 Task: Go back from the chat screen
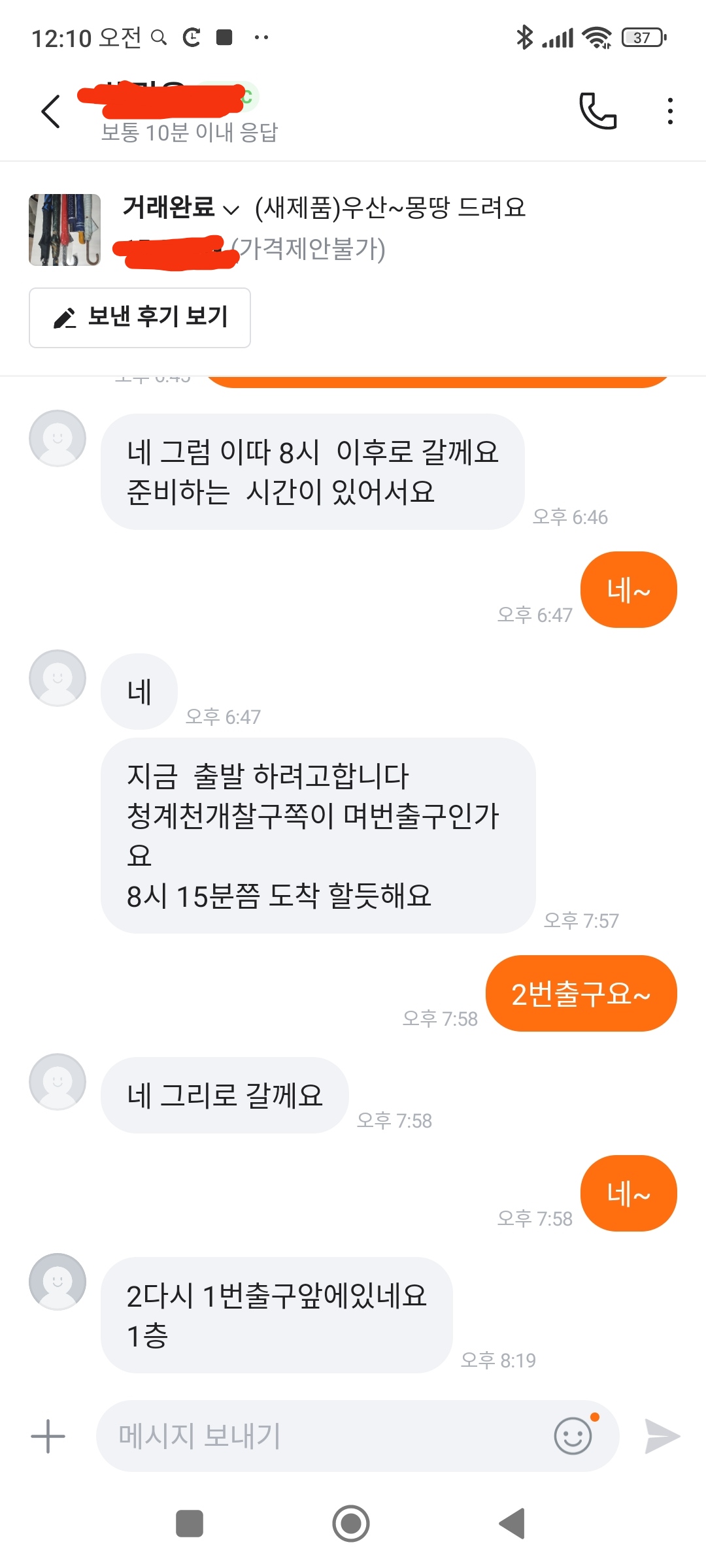[x=51, y=112]
